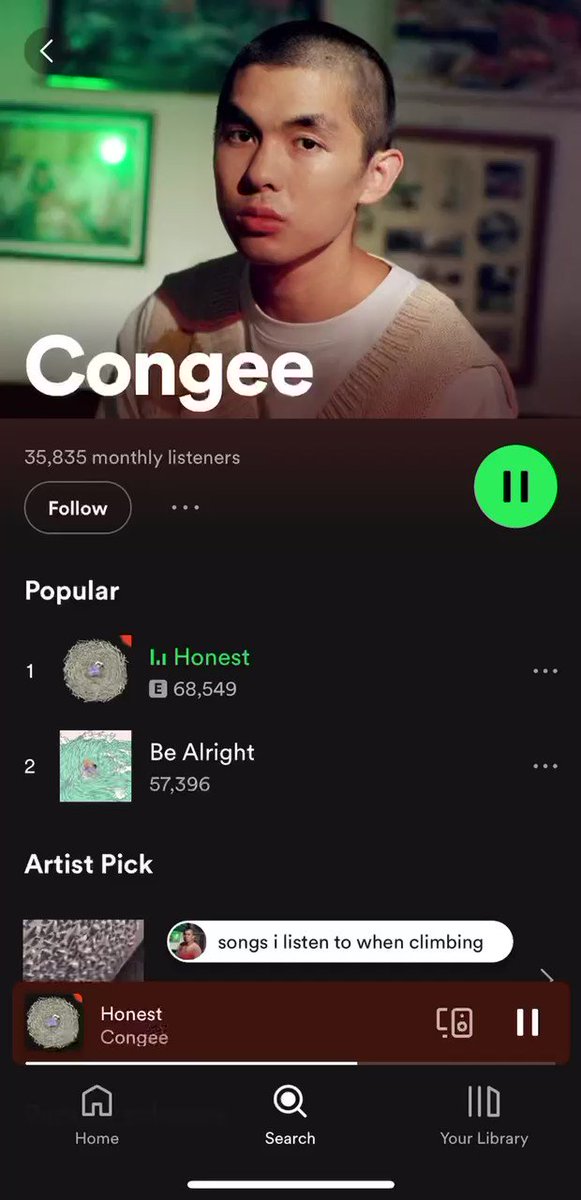Screen dimensions: 581x1200
Task: Open the Your Library tab
Action: pyautogui.click(x=484, y=1115)
